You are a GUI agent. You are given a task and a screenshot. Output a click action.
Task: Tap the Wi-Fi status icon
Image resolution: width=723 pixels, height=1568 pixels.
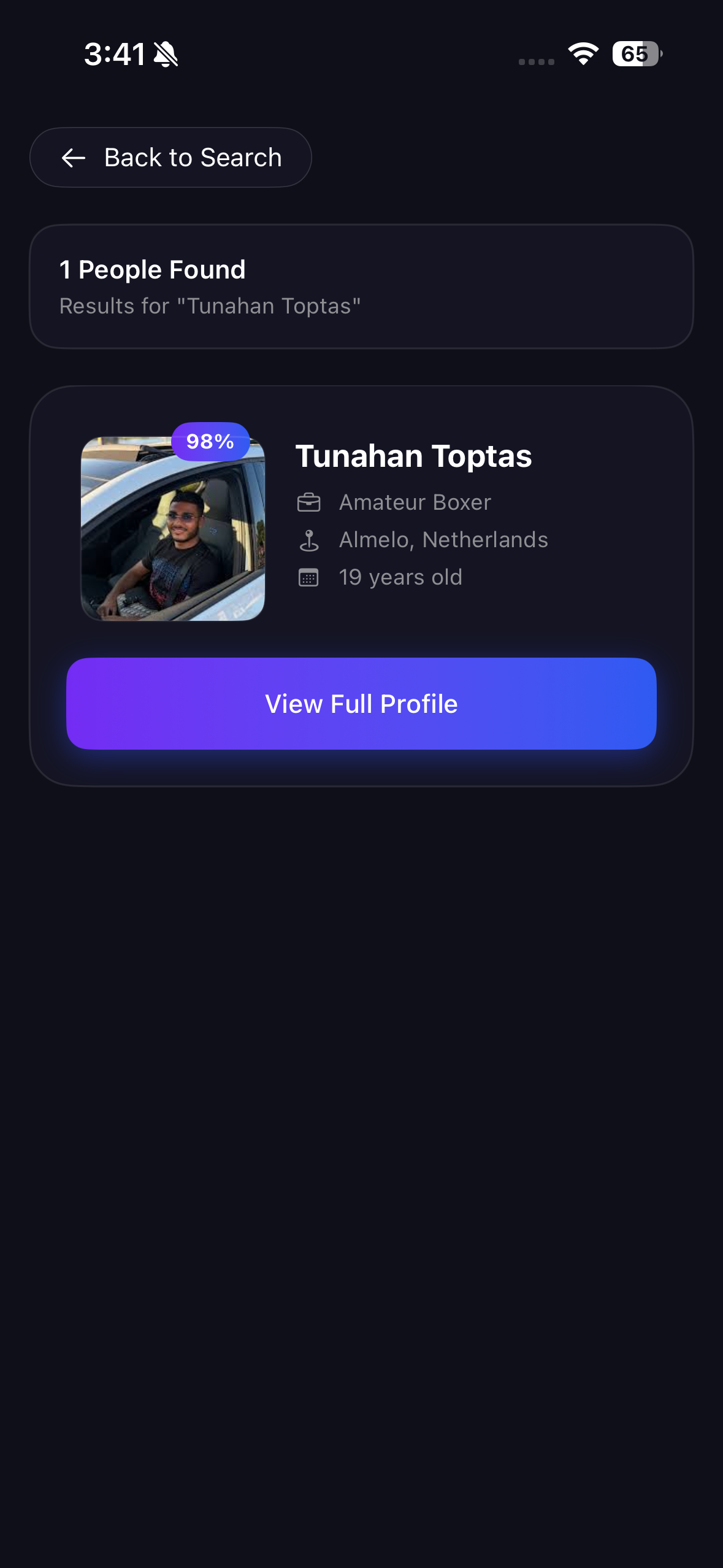(582, 54)
